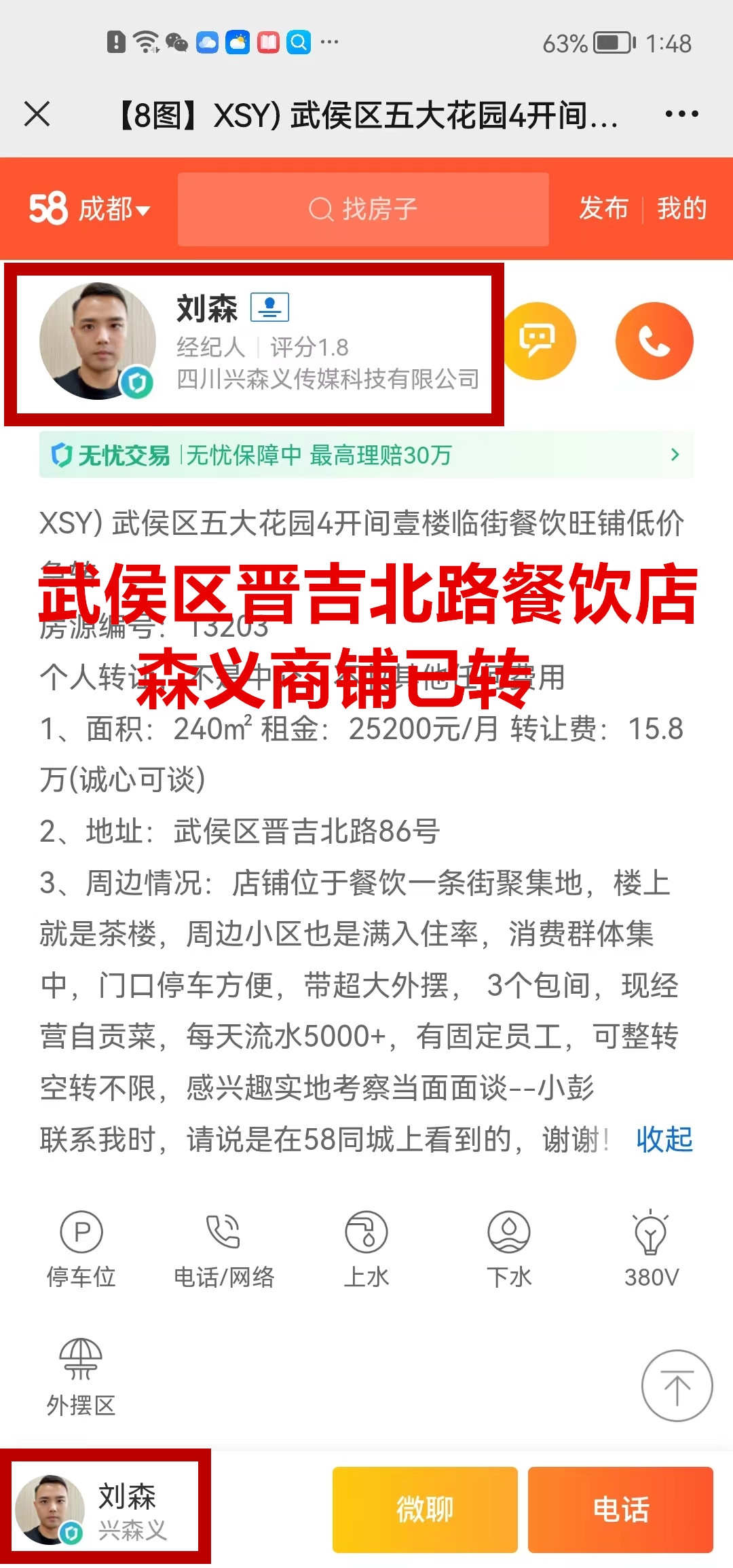Tap the 找房子 search box
This screenshot has width=733, height=1568.
click(363, 209)
